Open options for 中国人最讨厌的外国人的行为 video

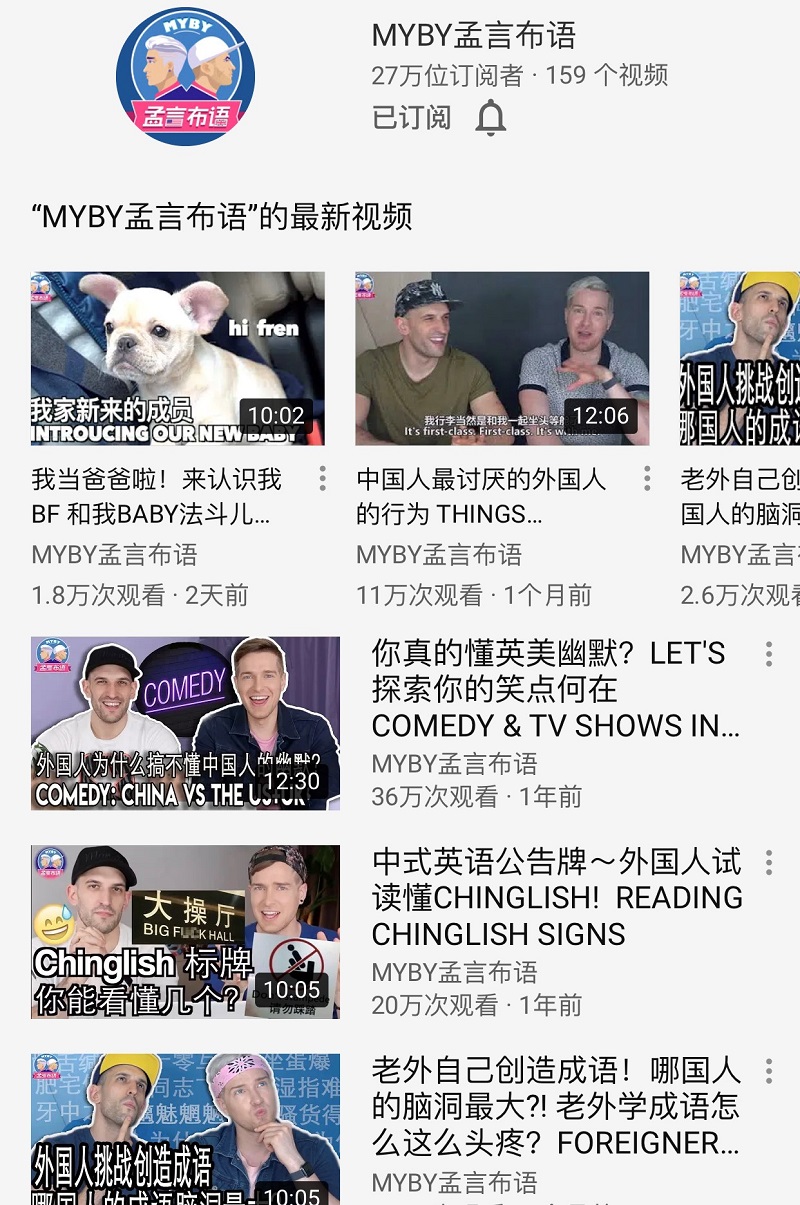pos(647,479)
